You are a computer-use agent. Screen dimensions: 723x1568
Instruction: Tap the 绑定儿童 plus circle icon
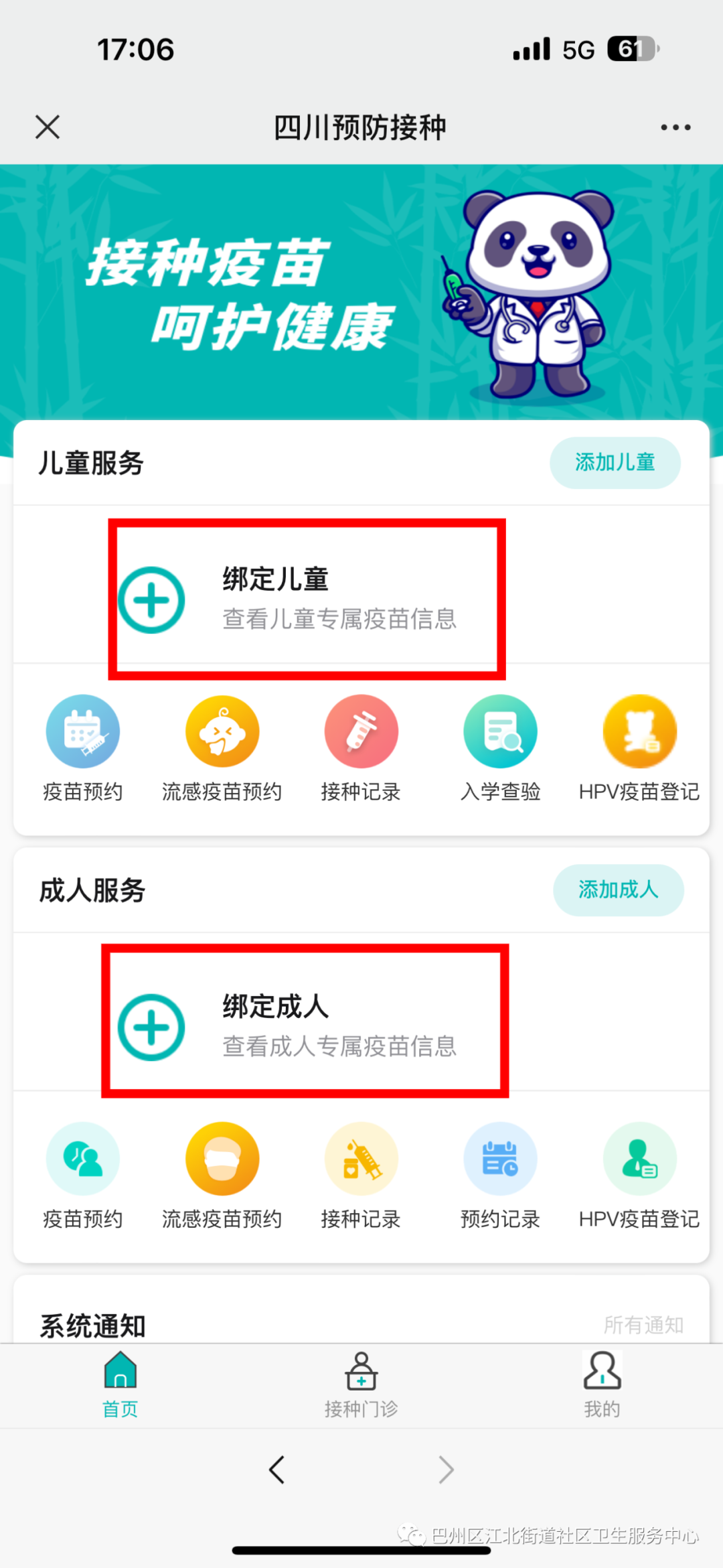pyautogui.click(x=152, y=599)
